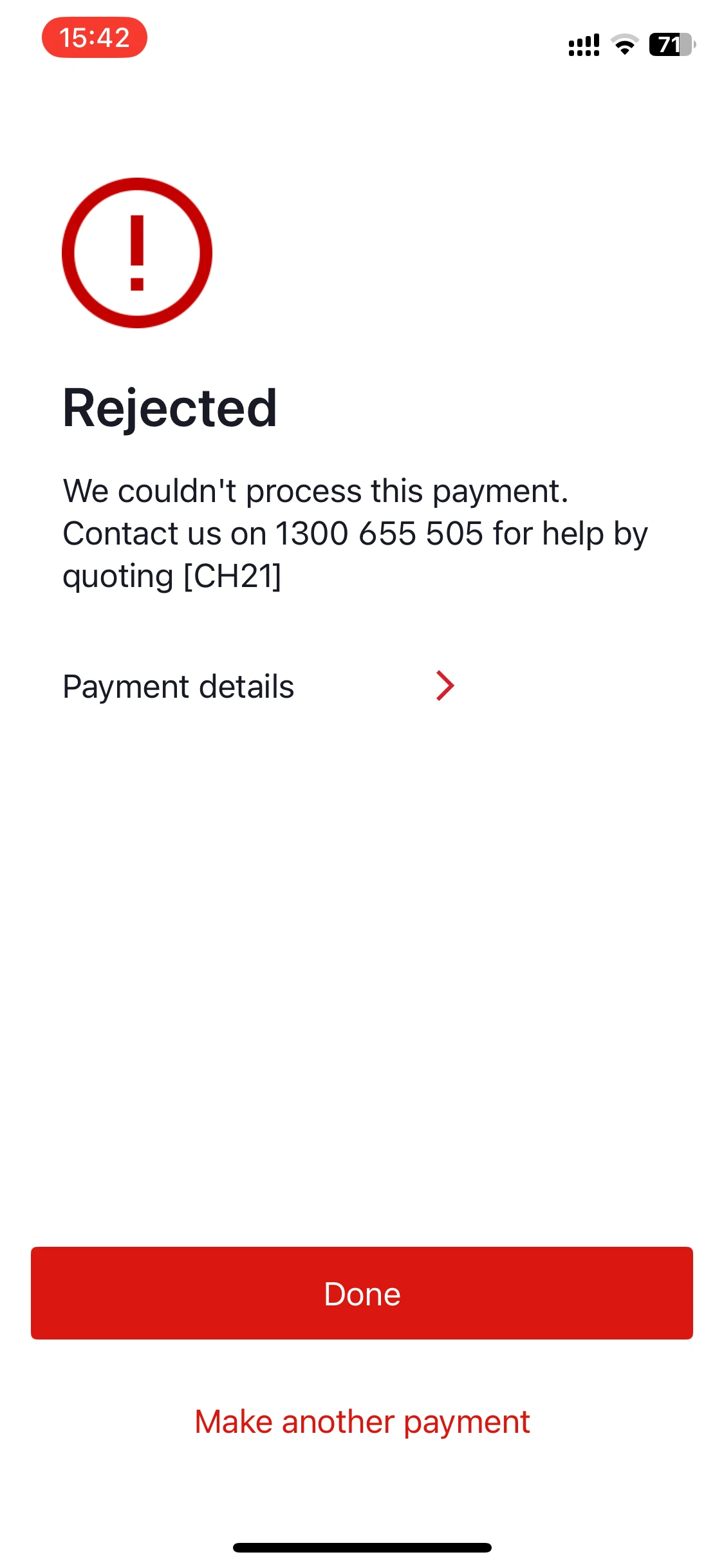Expand the Payment details row

(257, 686)
